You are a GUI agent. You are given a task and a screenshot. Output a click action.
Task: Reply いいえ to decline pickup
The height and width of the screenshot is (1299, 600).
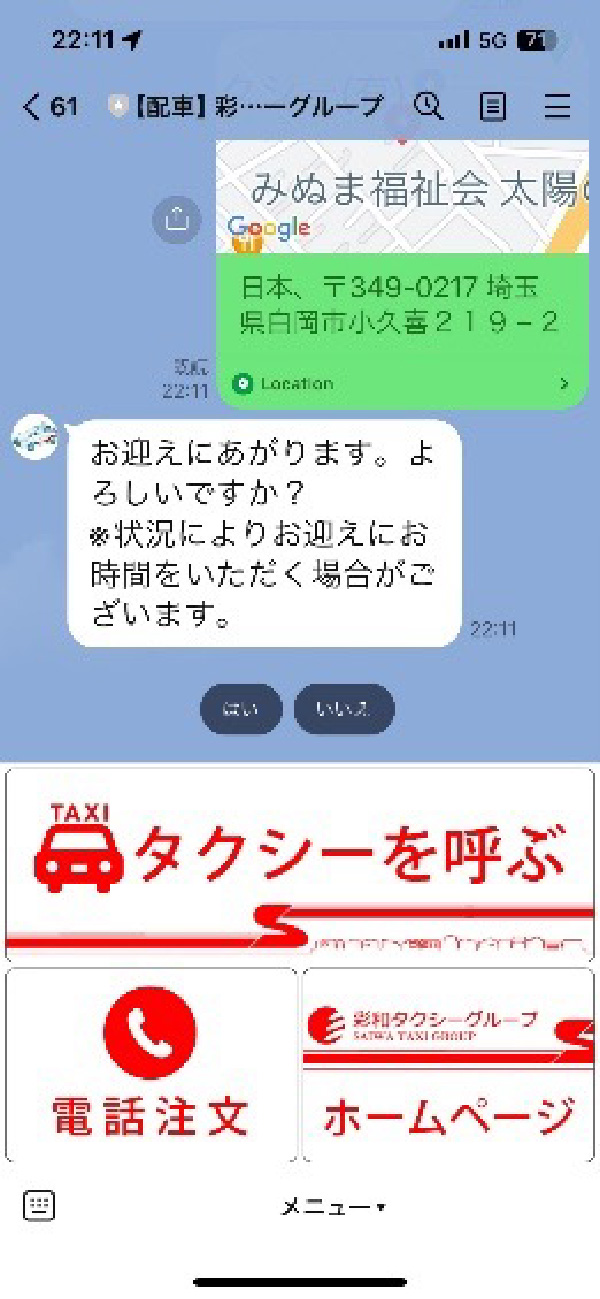(343, 709)
